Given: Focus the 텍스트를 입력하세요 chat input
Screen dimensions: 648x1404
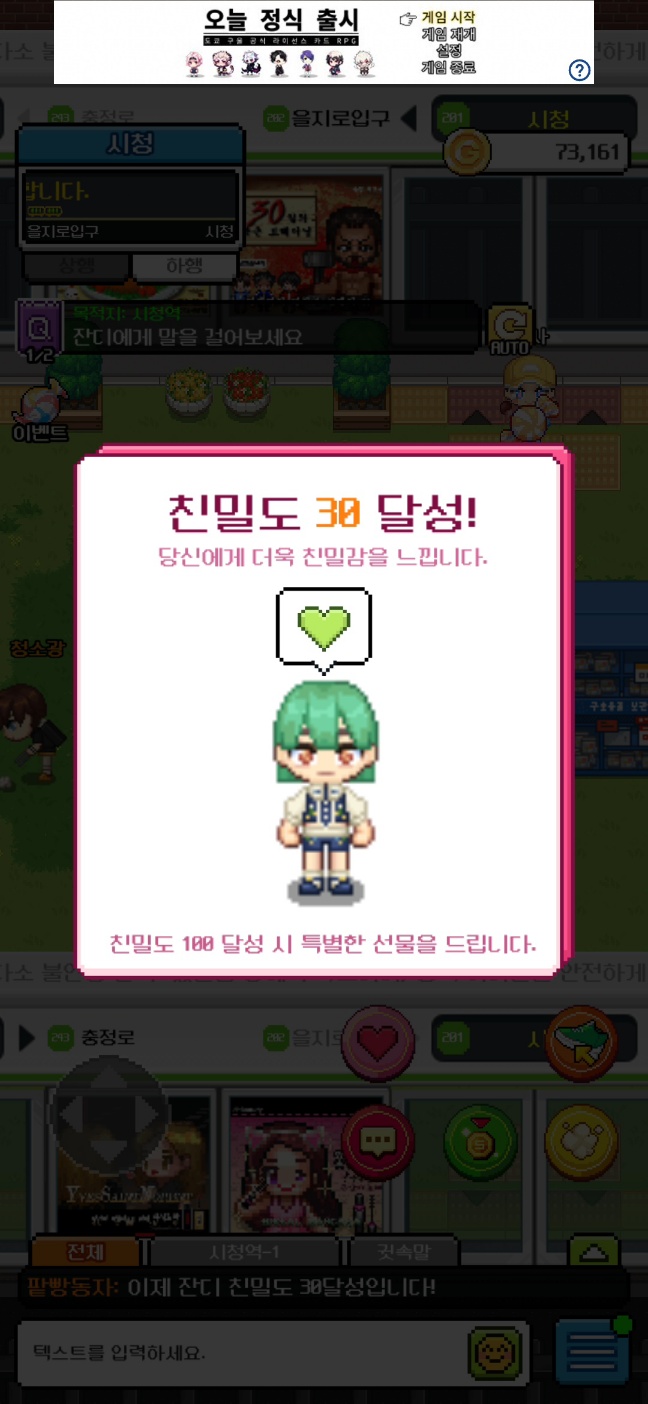Looking at the screenshot, I should tap(240, 1354).
